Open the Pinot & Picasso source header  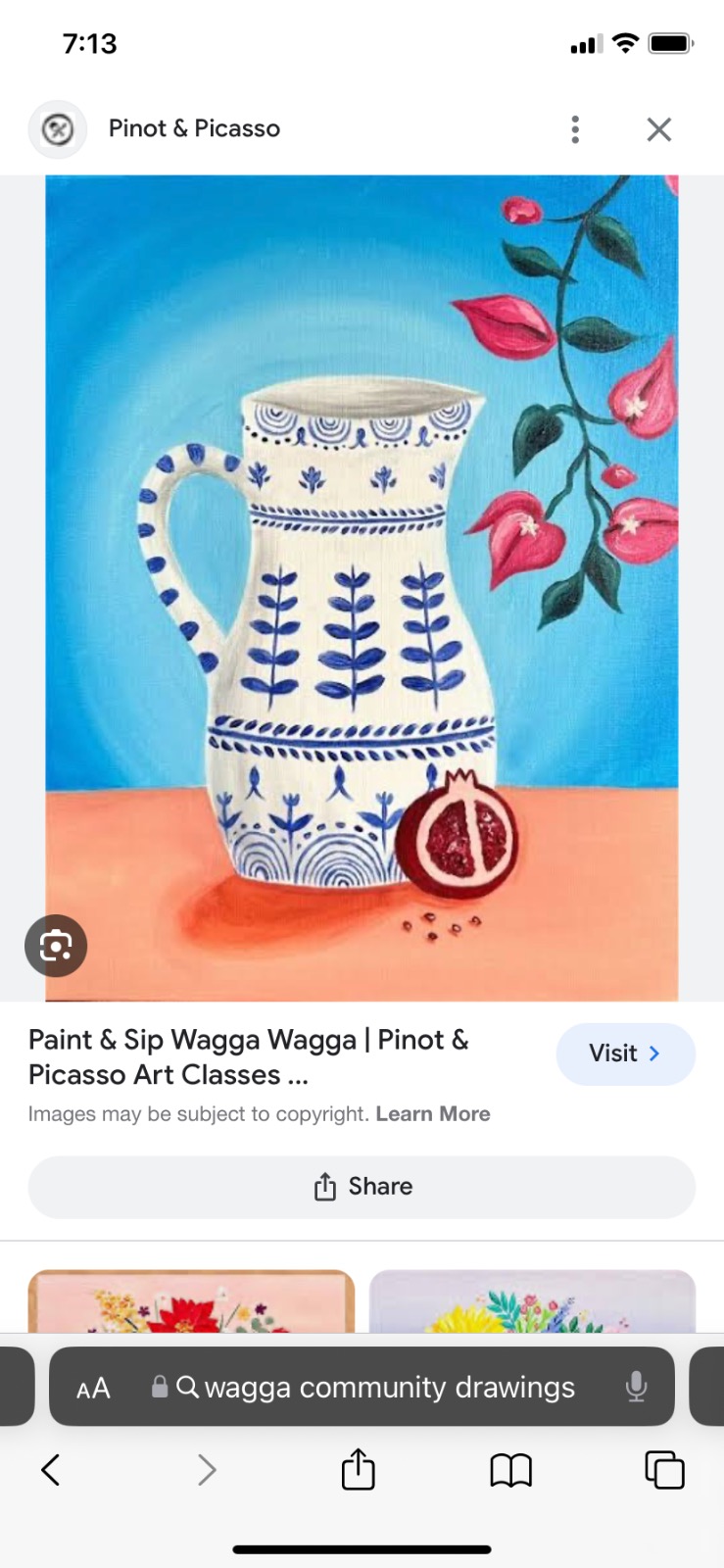[194, 129]
